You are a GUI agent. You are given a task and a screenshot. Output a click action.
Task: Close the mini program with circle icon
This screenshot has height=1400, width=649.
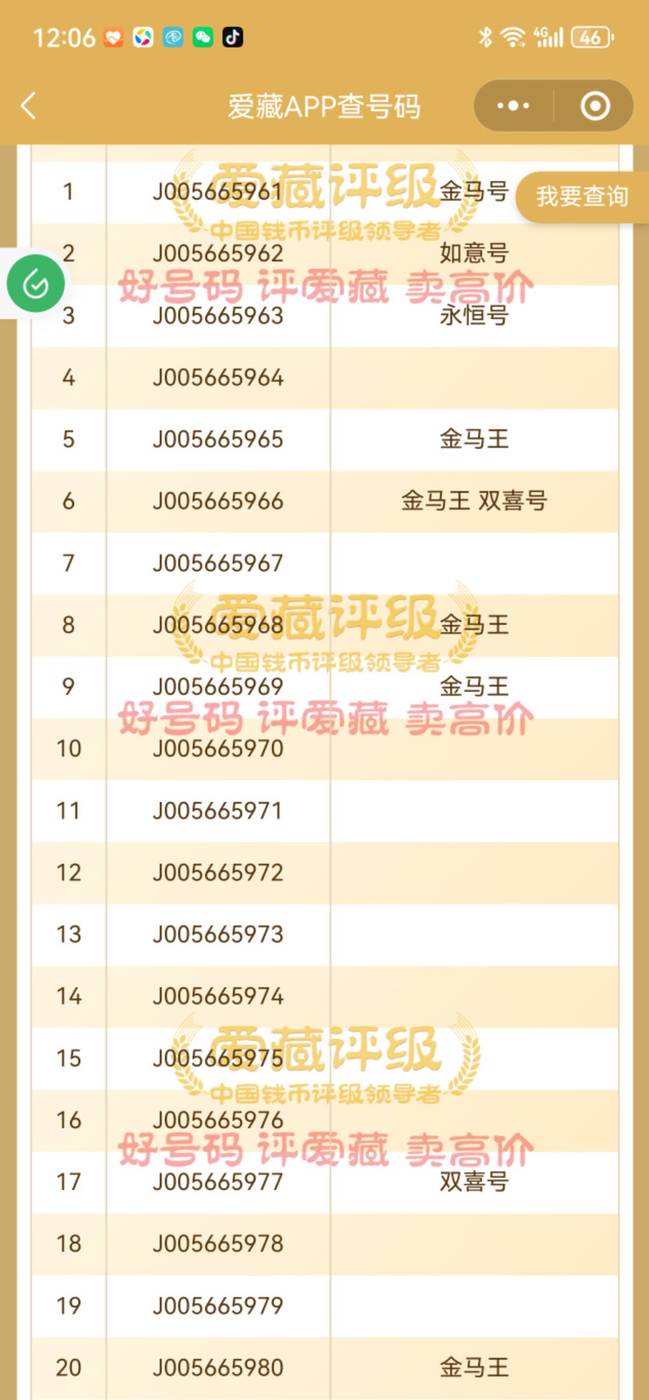pos(595,106)
